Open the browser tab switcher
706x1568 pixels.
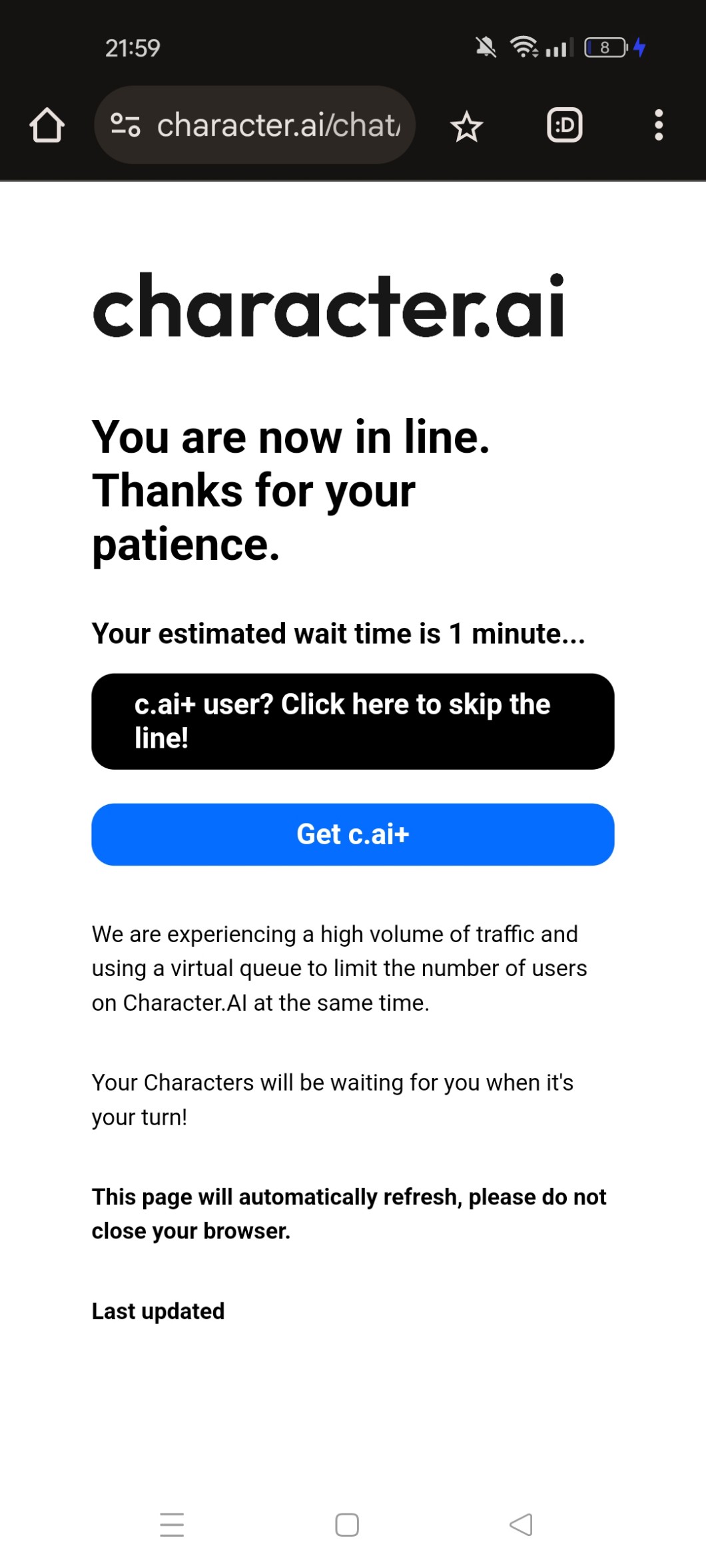565,125
